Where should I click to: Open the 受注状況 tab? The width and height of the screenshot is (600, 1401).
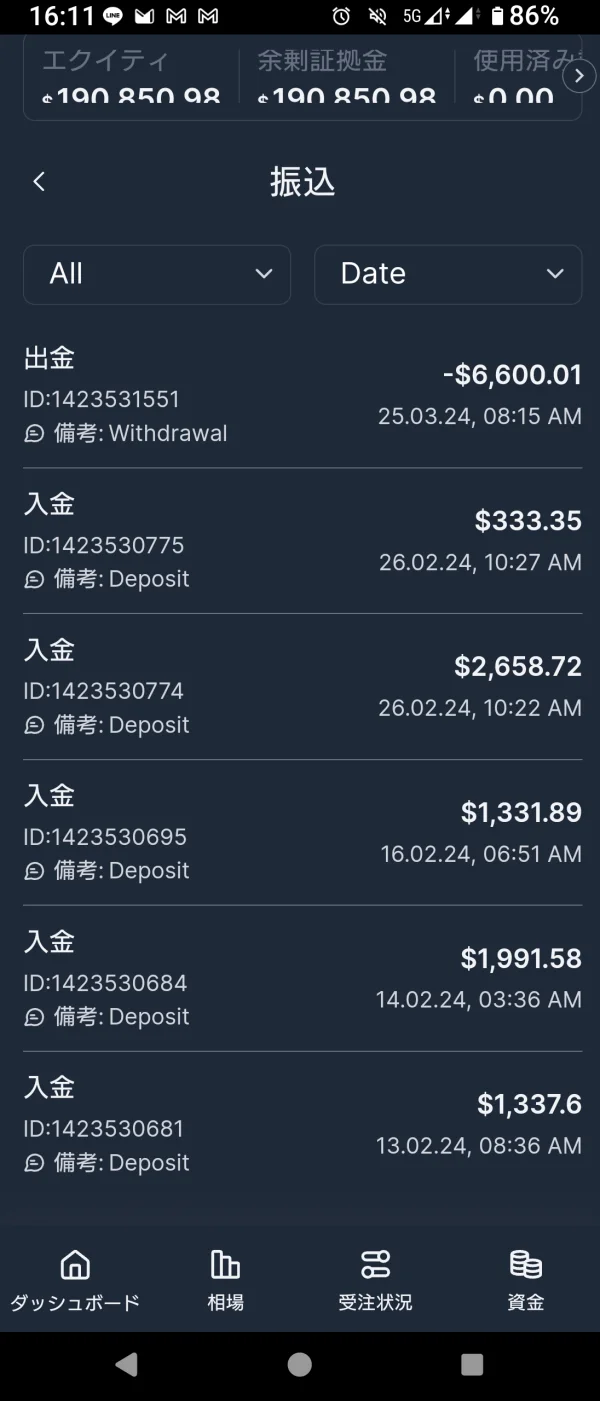pos(375,1280)
